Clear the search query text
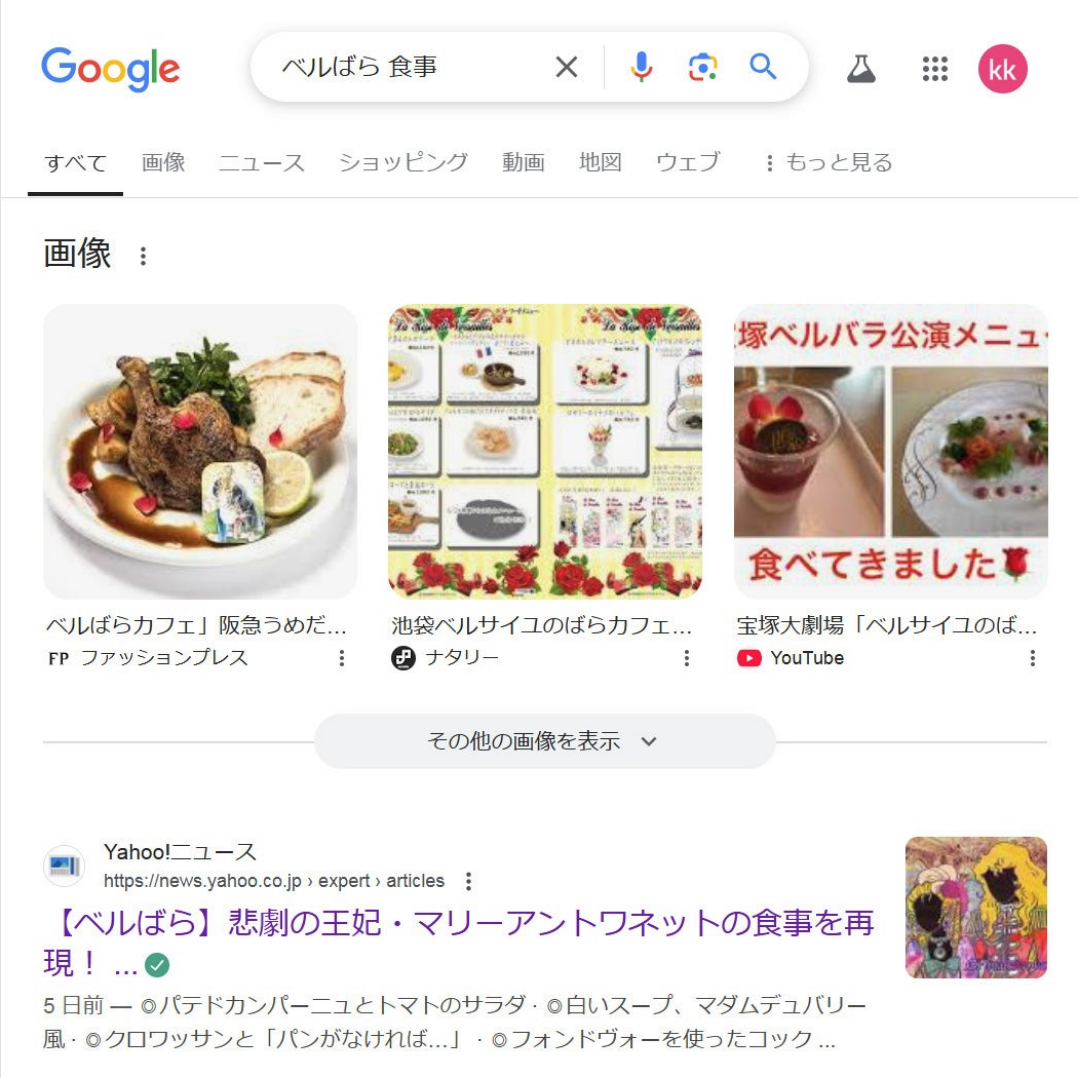This screenshot has height=1078, width=1078. tap(566, 67)
